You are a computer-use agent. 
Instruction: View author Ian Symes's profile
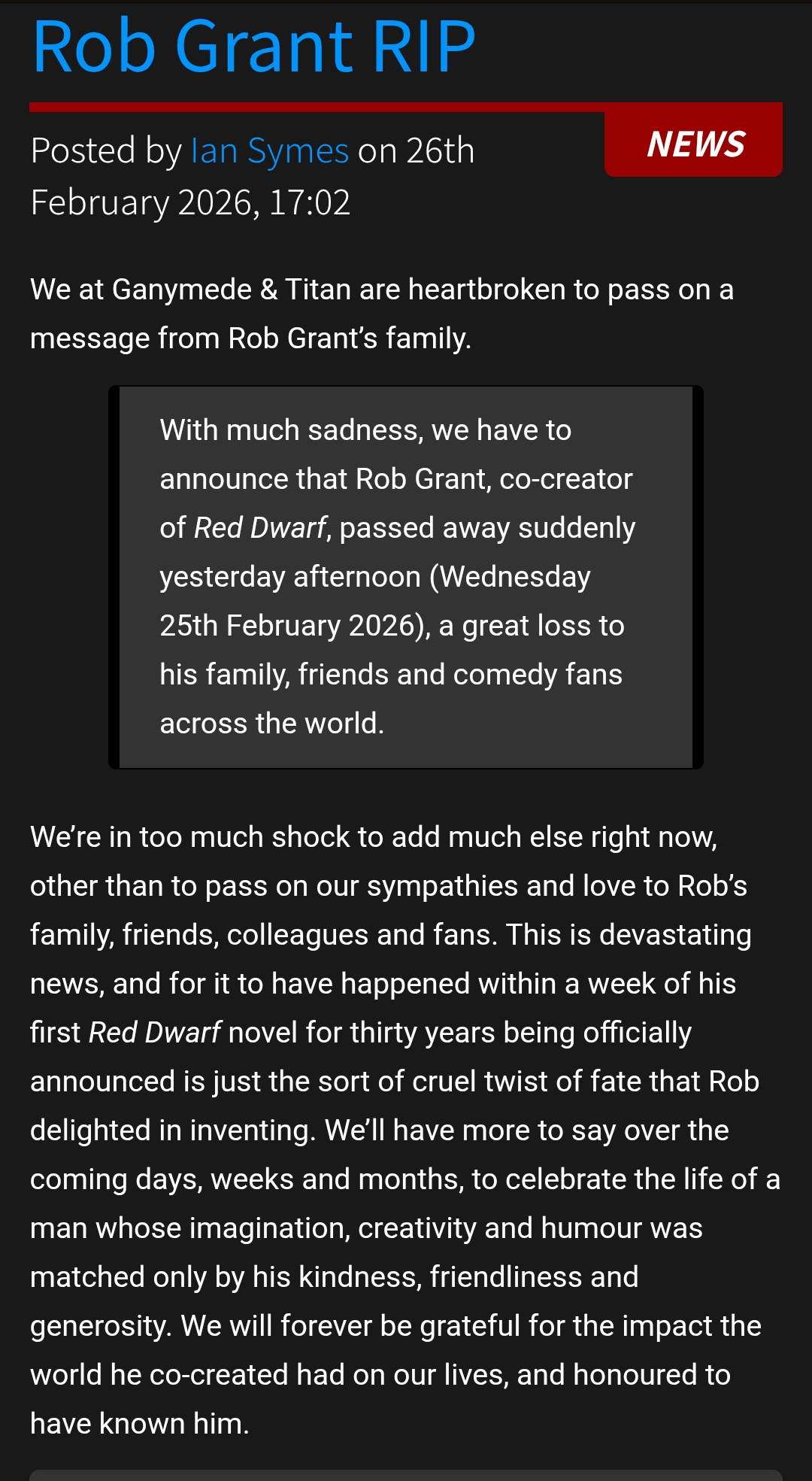[x=270, y=151]
